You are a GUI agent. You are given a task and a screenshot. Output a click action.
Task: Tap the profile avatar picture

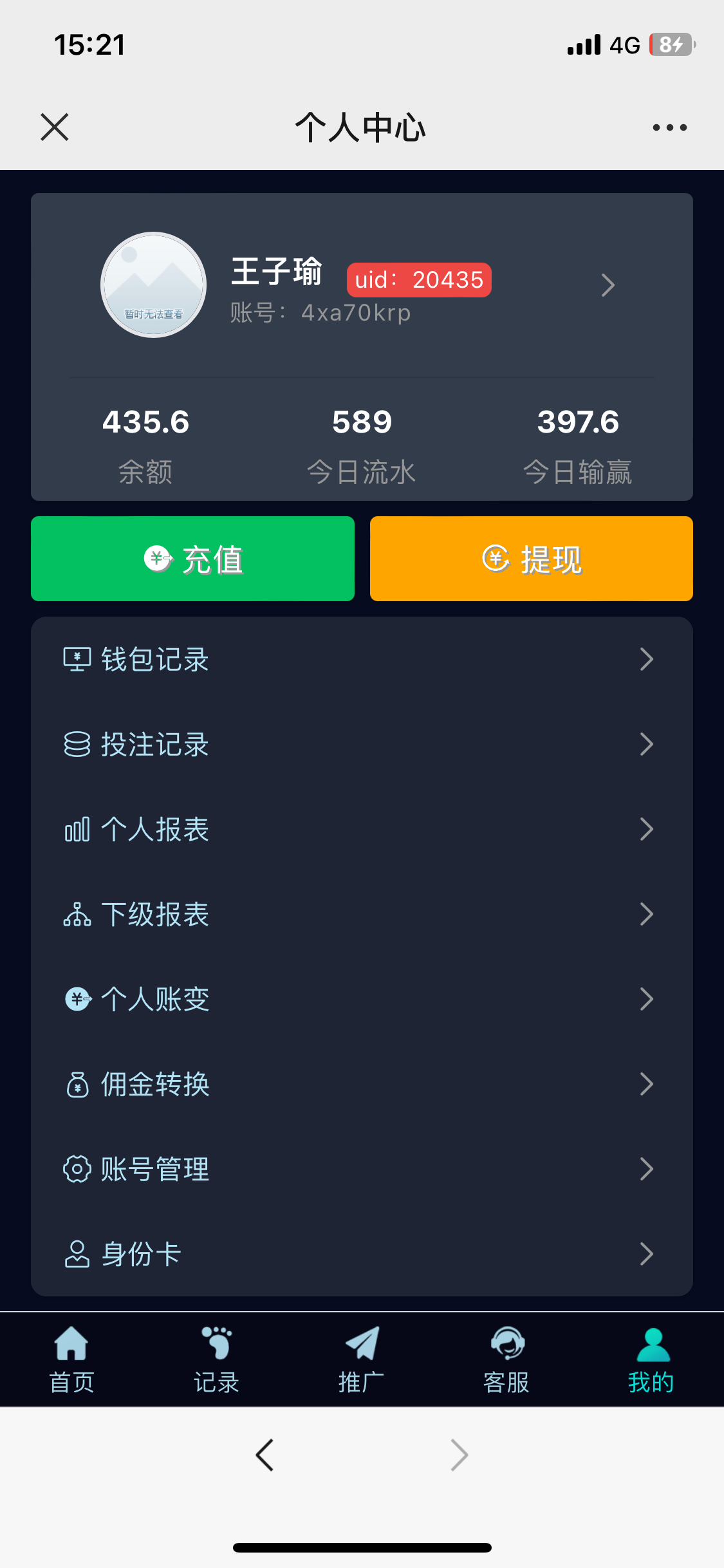click(153, 285)
